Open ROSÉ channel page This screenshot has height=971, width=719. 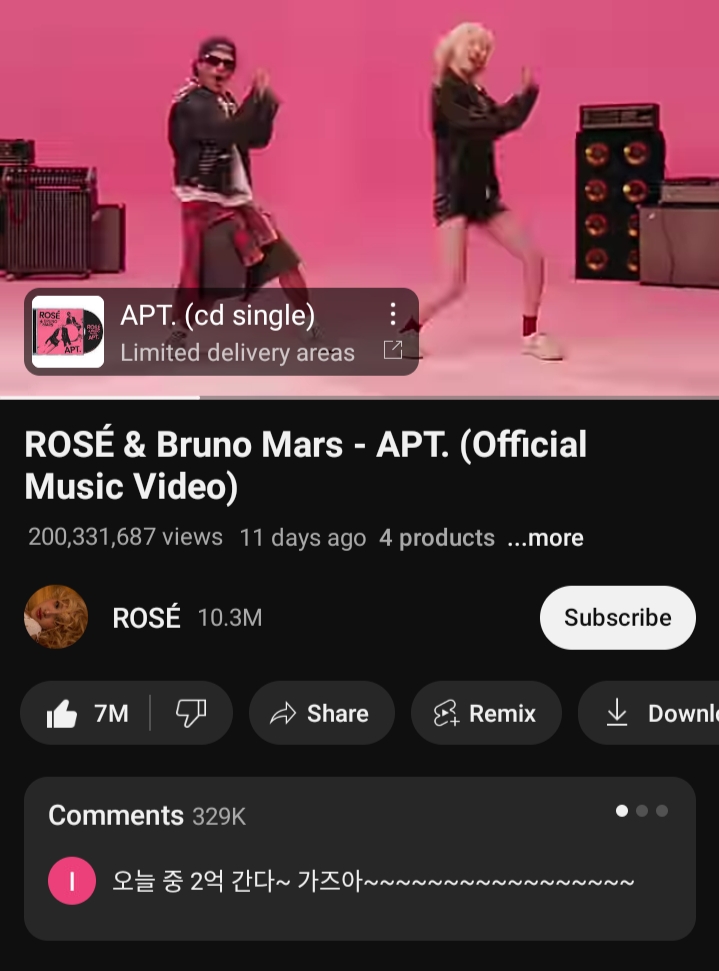pos(146,618)
